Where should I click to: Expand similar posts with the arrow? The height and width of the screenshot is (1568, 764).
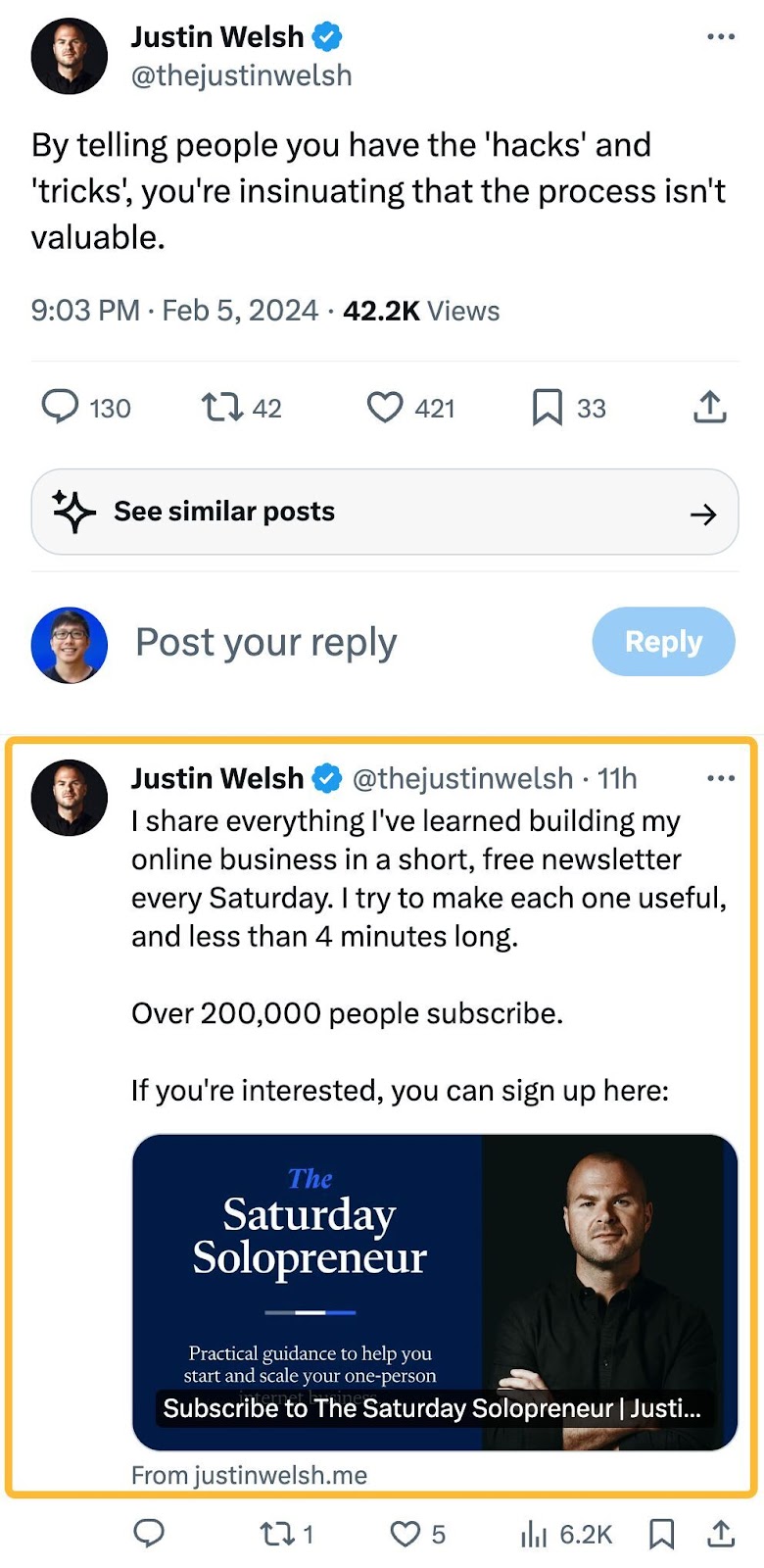point(703,513)
